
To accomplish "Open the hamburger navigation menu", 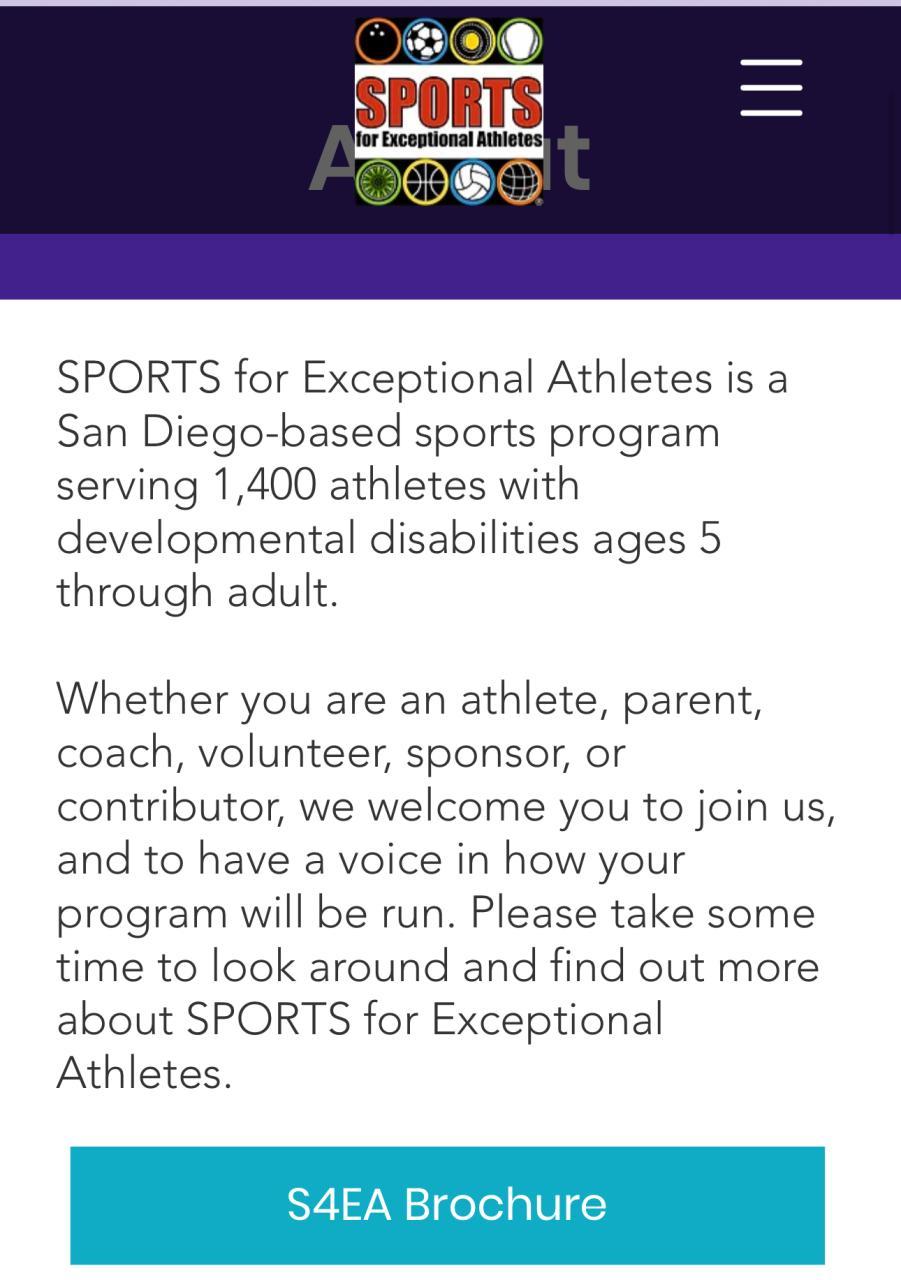I will click(771, 88).
